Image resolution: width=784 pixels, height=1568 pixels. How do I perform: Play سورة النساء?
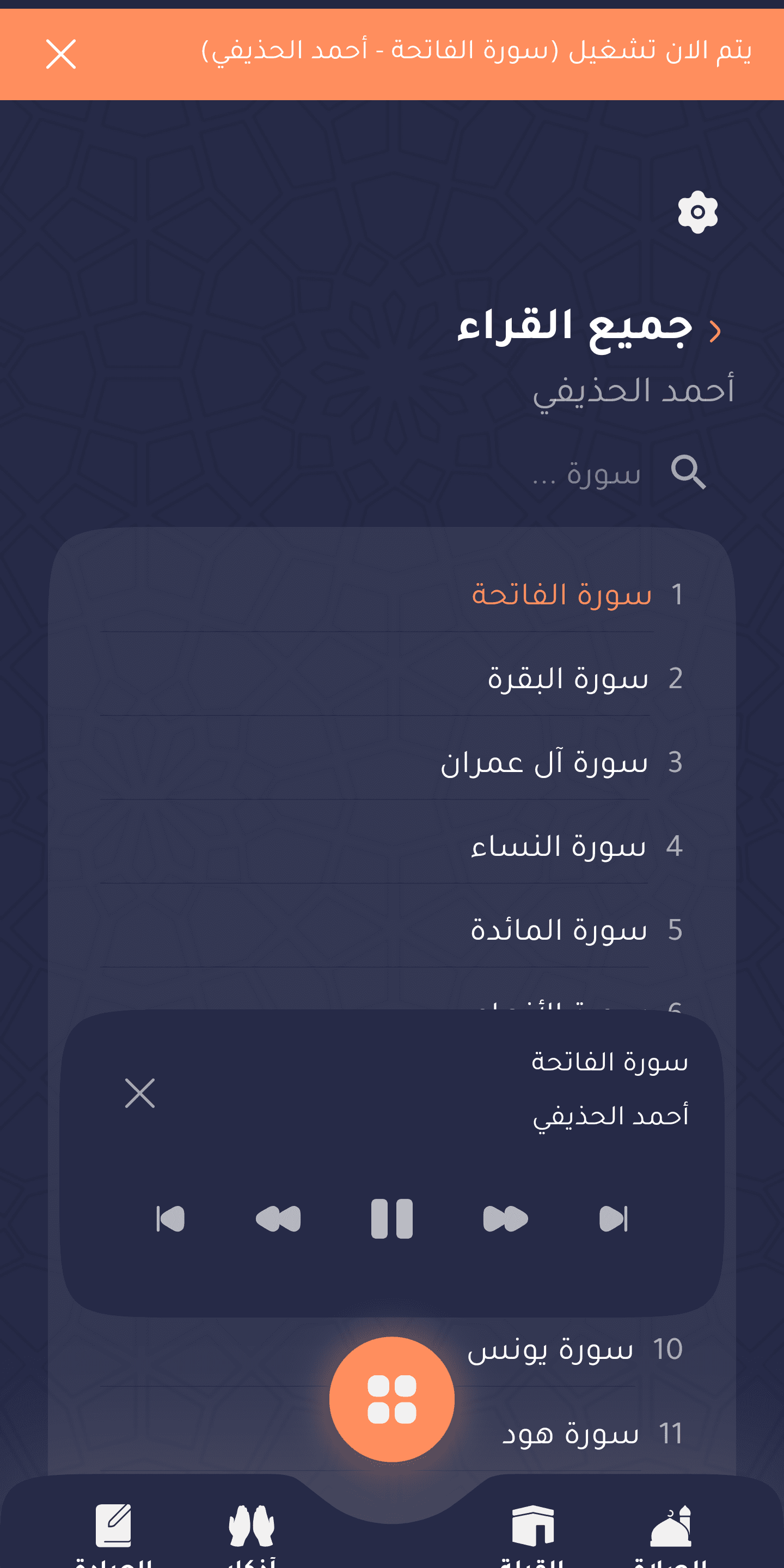coord(558,846)
